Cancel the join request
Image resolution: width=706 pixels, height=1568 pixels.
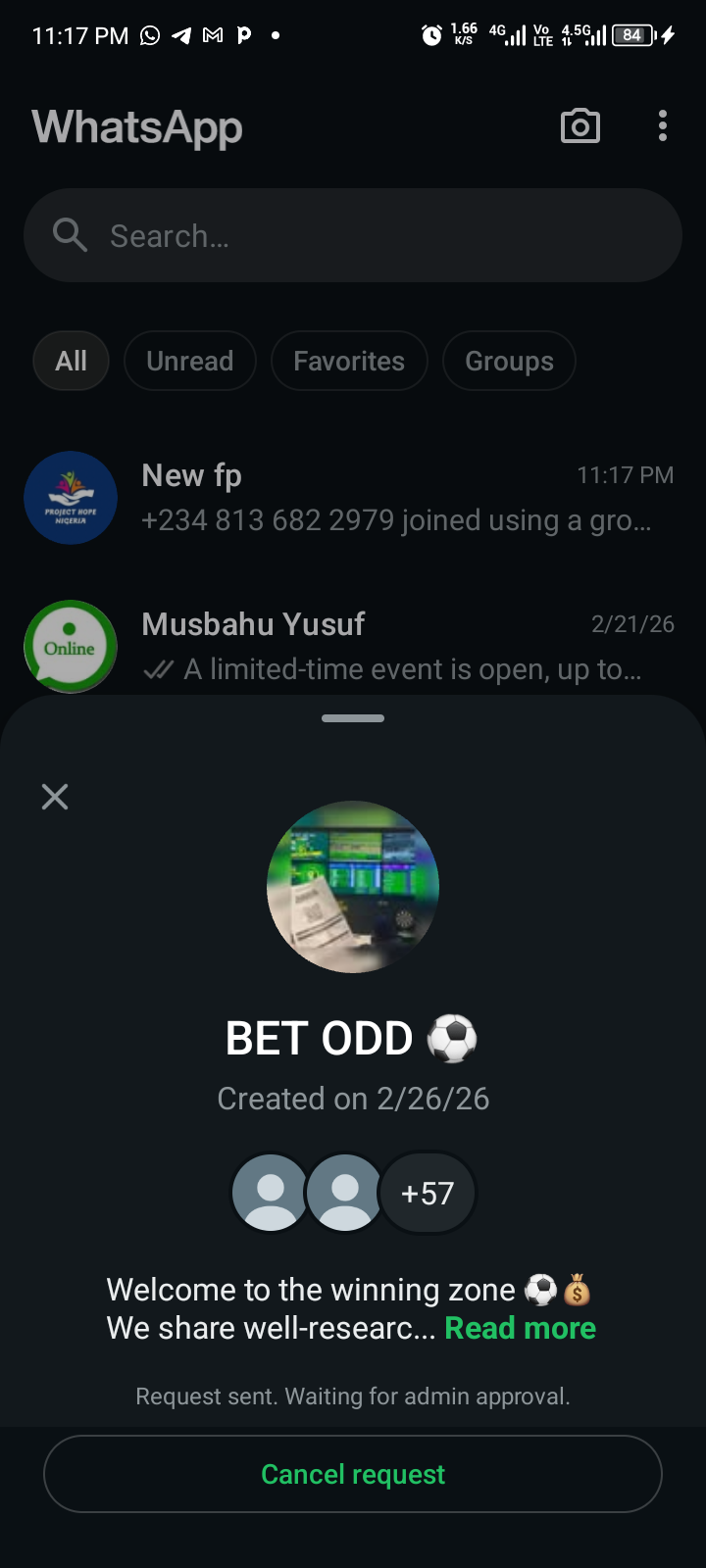click(x=353, y=1474)
